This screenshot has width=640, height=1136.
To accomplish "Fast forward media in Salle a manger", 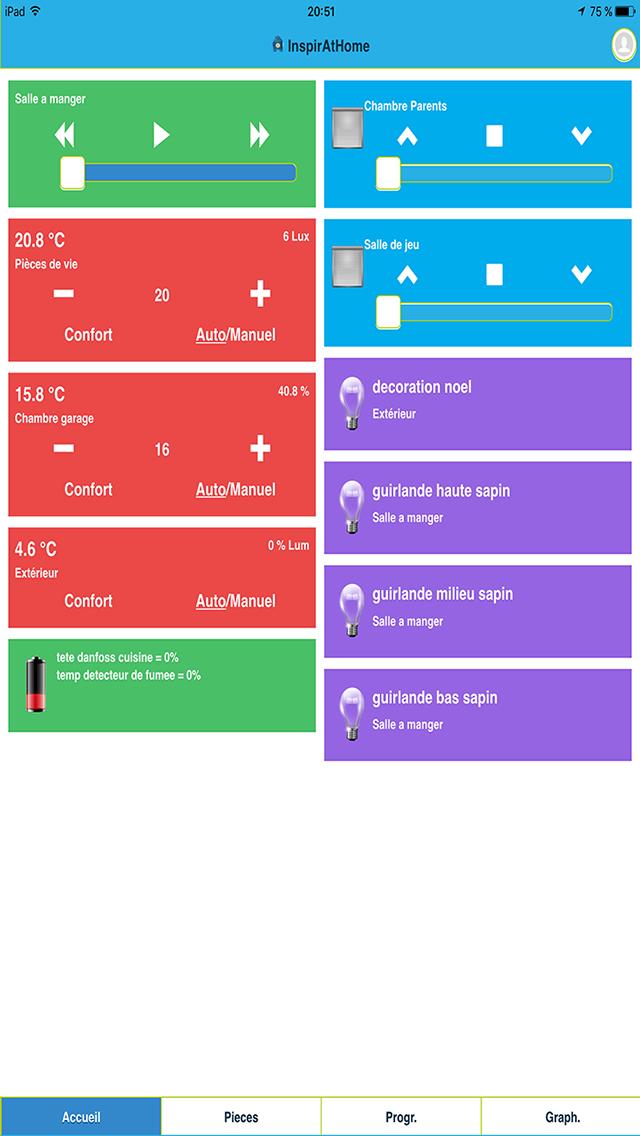I will click(x=259, y=135).
